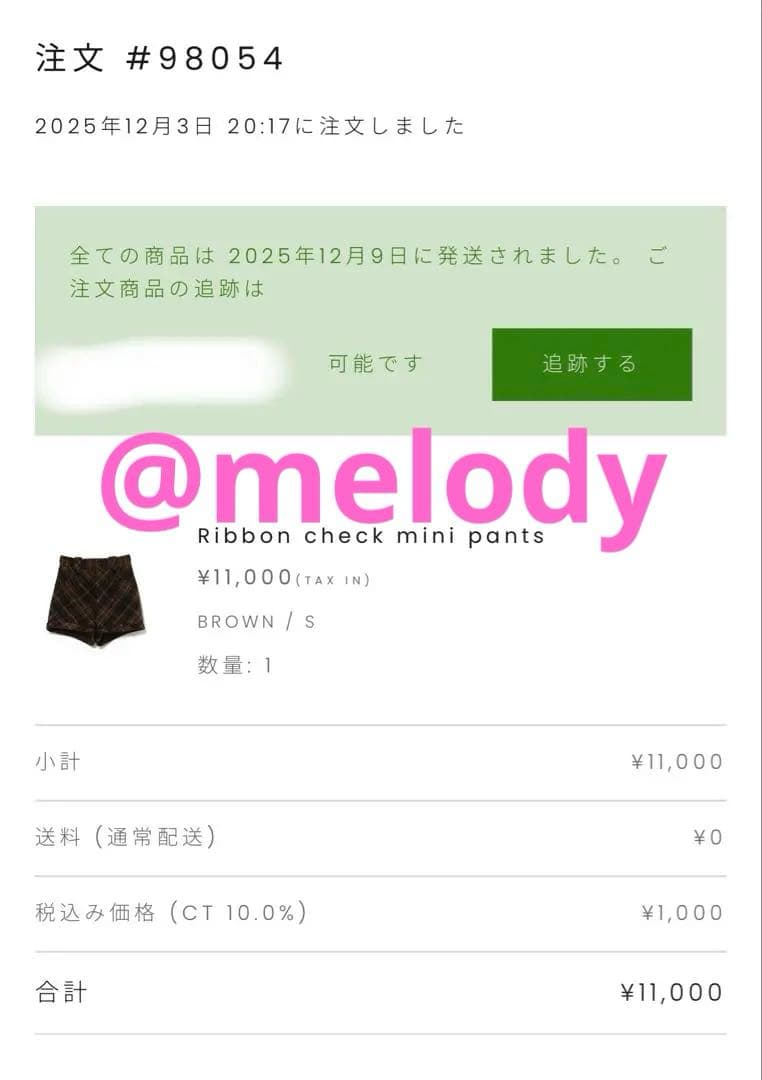This screenshot has height=1080, width=762.
Task: Click the 送料（通常配送）shipping row
Action: [x=125, y=837]
